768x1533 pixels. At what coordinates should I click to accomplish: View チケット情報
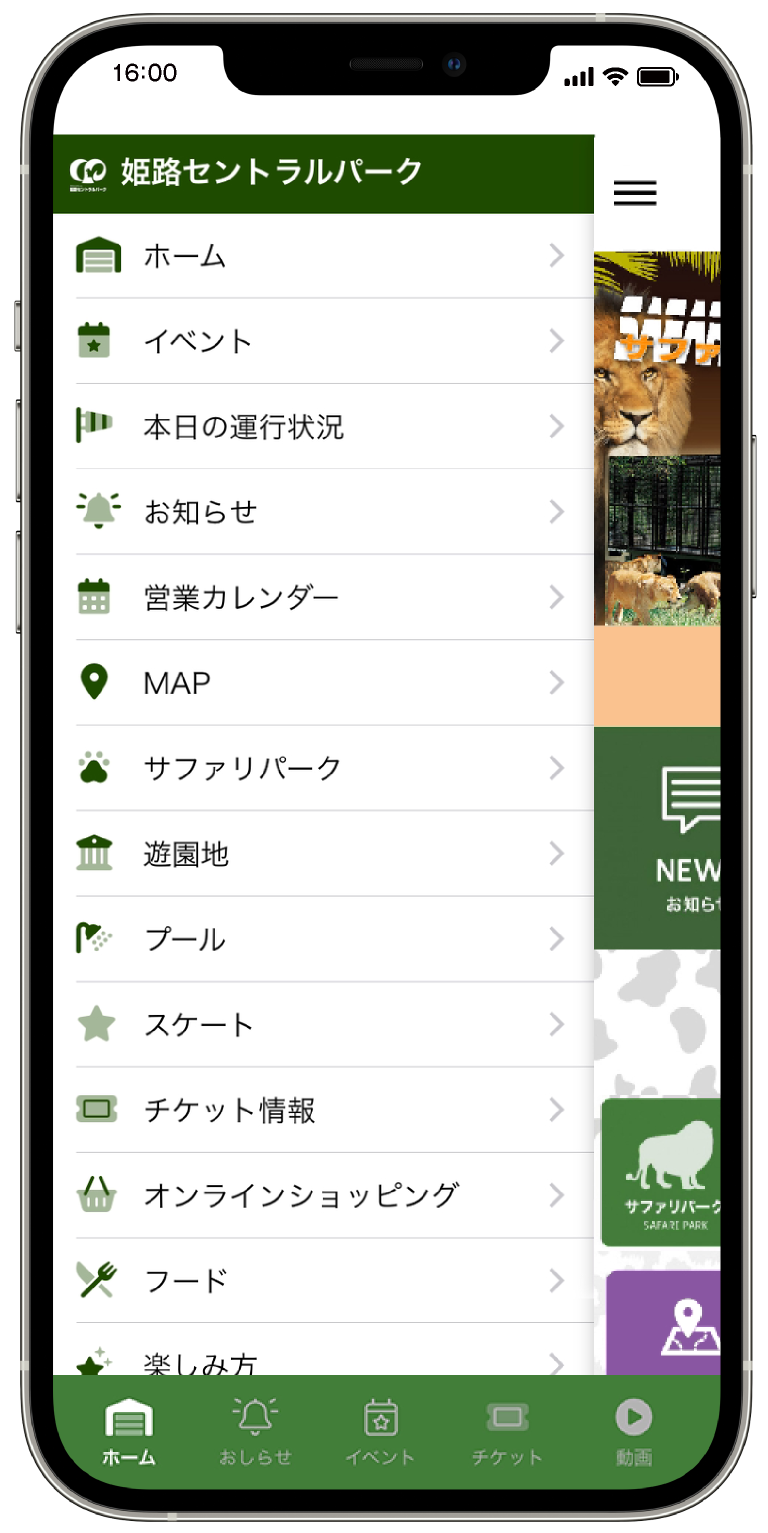click(x=323, y=1110)
